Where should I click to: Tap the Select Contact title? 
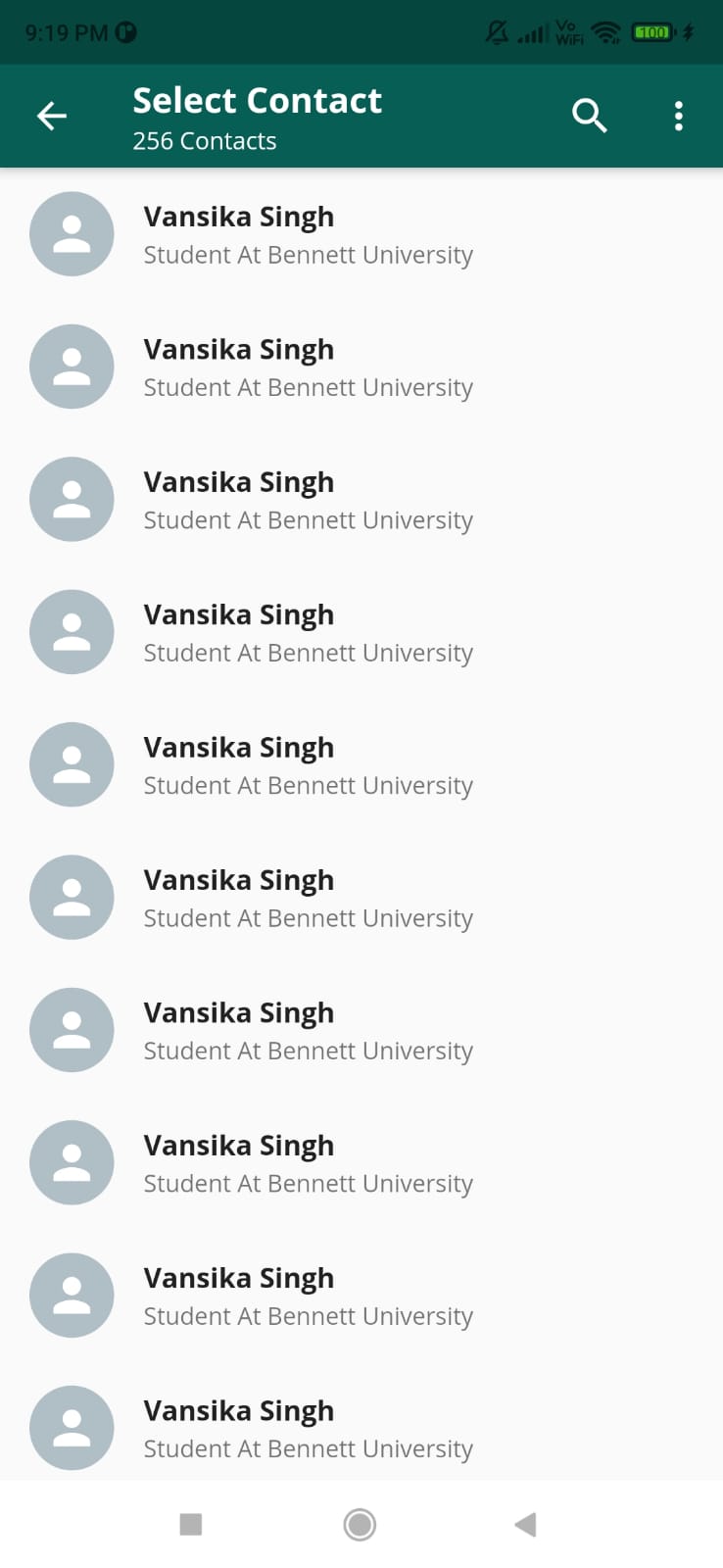coord(257,99)
